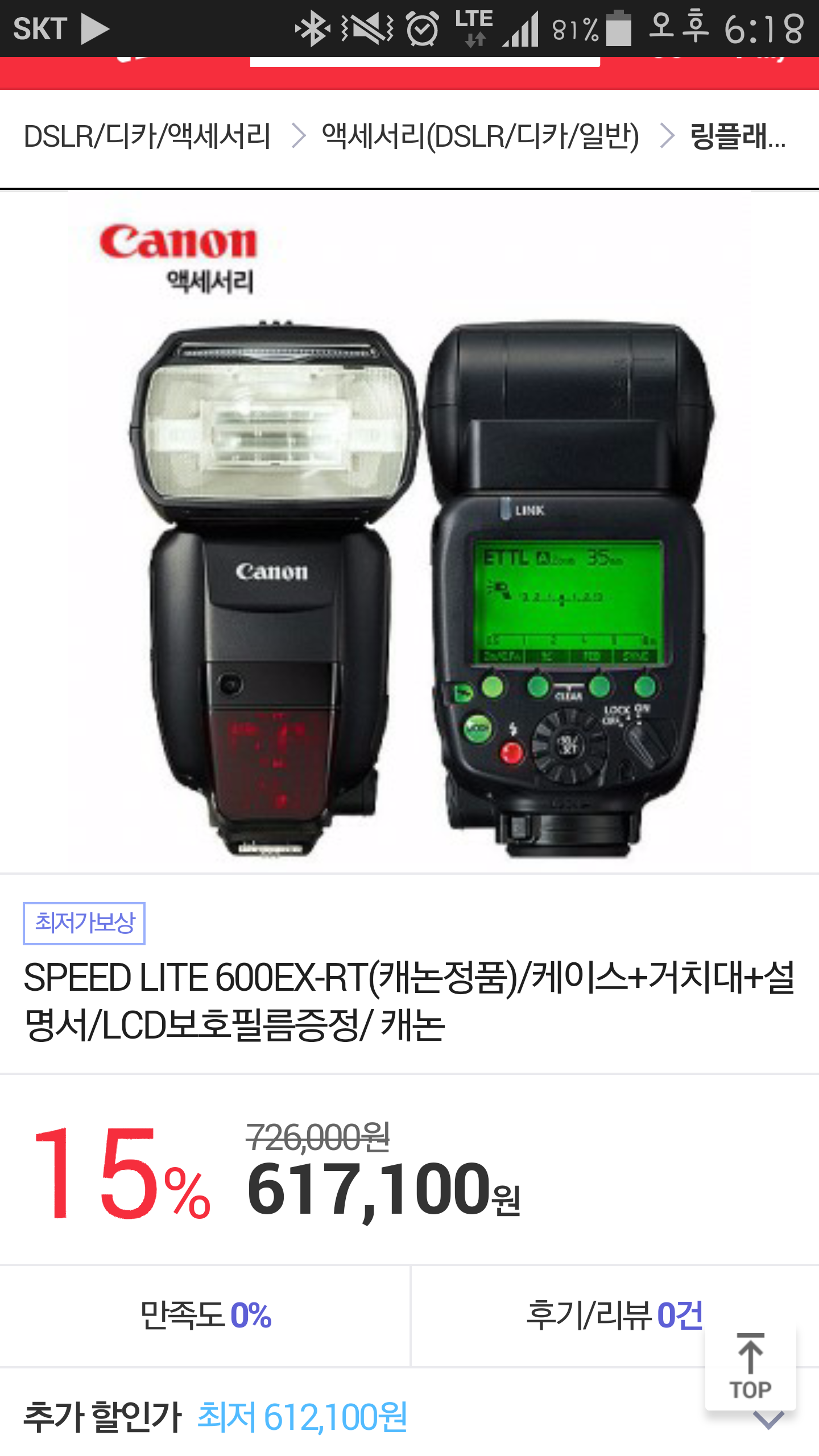Tap the 최저가보상 badge
Screen dimensions: 819x1456
[x=84, y=923]
